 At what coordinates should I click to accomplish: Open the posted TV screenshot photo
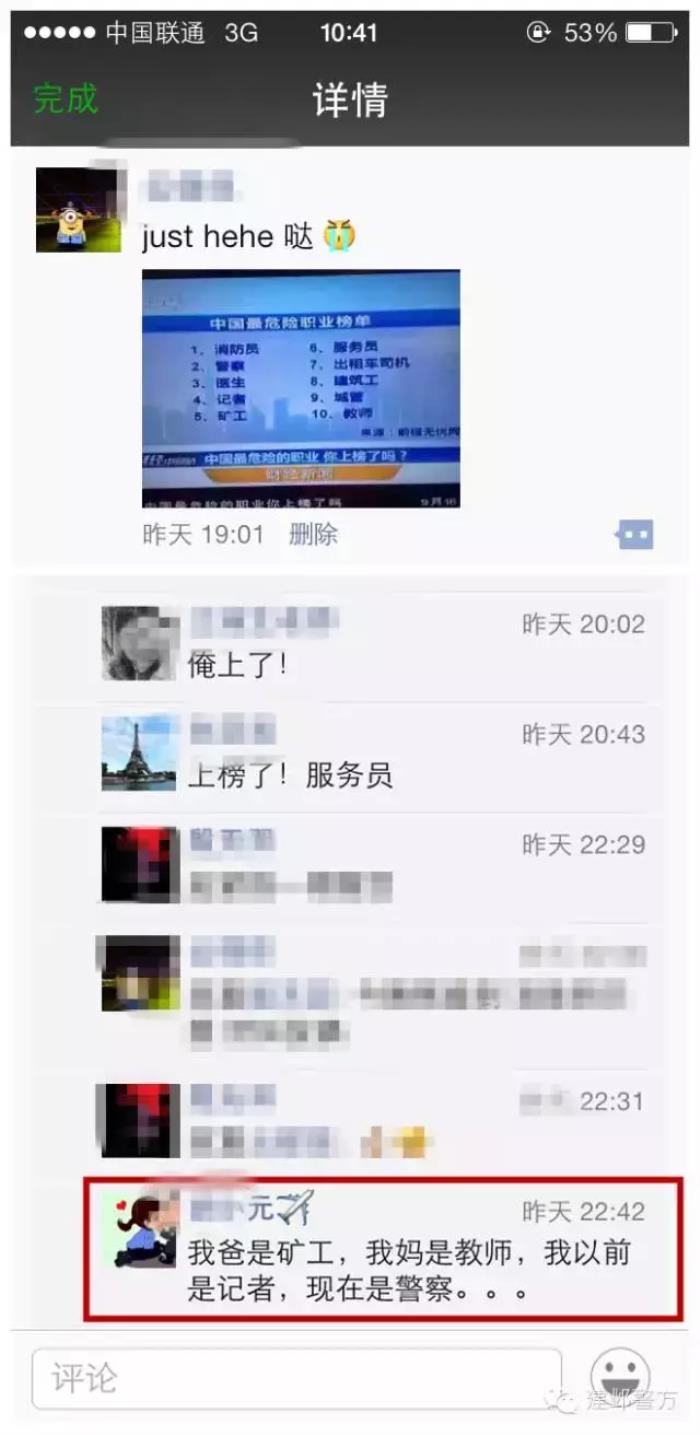point(301,388)
